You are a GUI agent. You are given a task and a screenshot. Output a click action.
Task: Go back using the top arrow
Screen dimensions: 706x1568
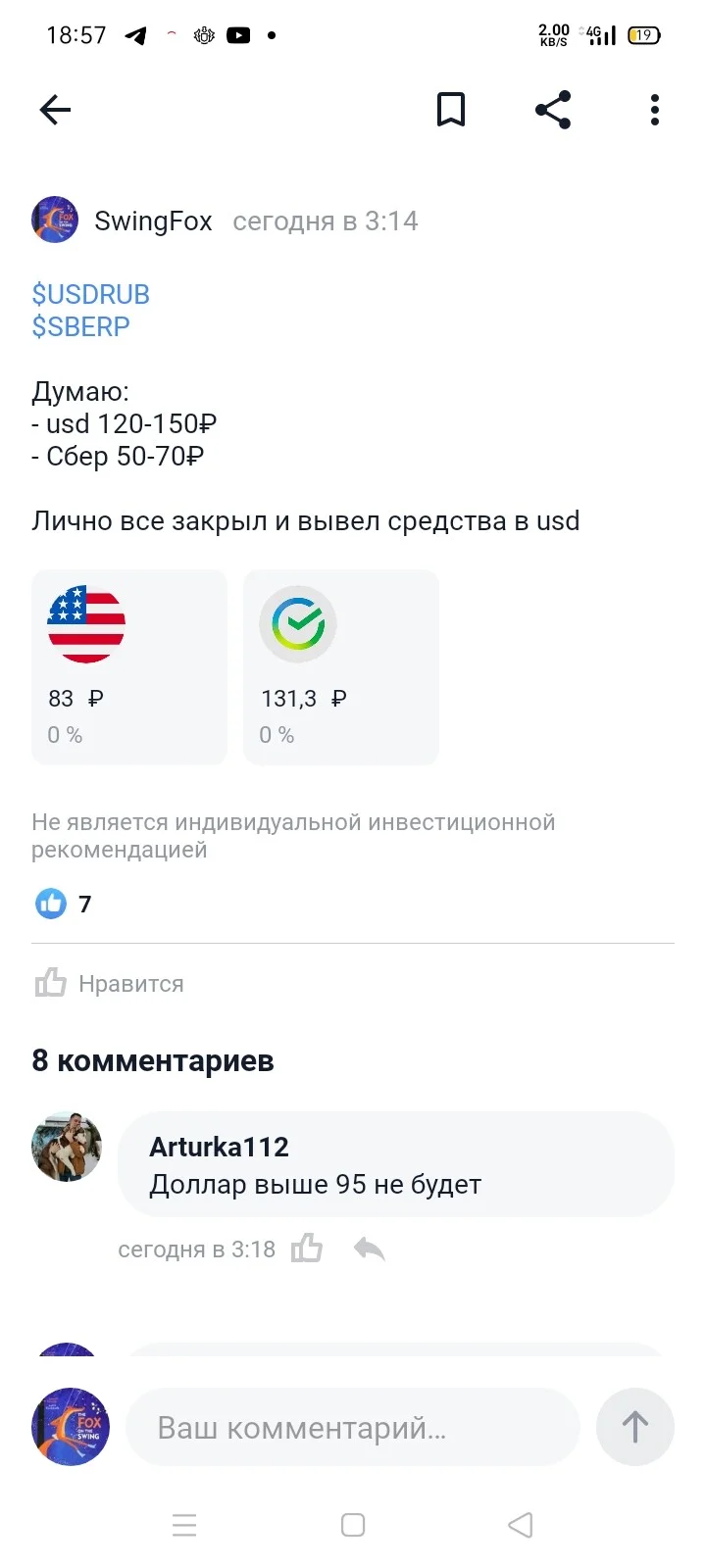click(55, 110)
